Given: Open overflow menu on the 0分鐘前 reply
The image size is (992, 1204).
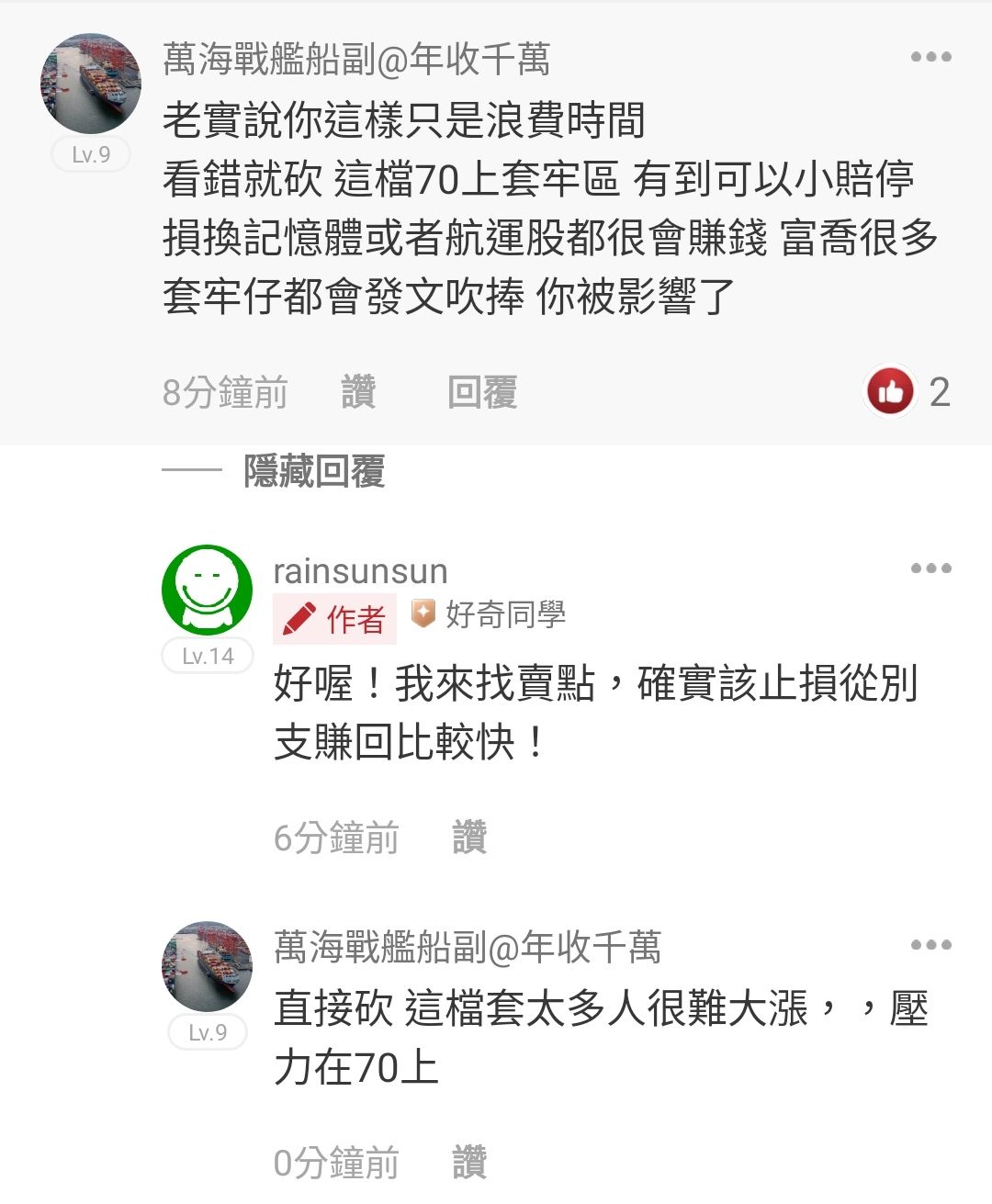Looking at the screenshot, I should [x=930, y=945].
